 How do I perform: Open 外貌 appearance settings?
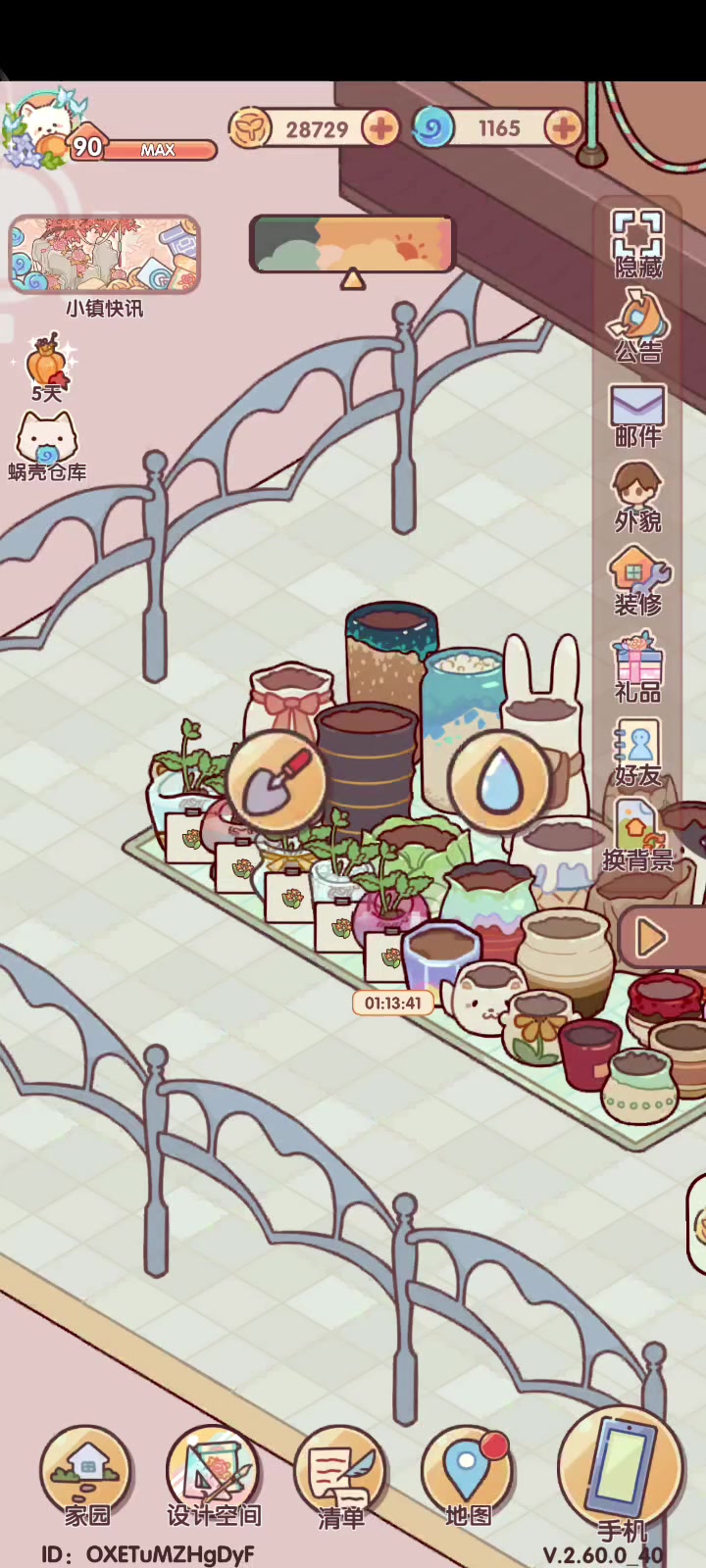tap(637, 499)
